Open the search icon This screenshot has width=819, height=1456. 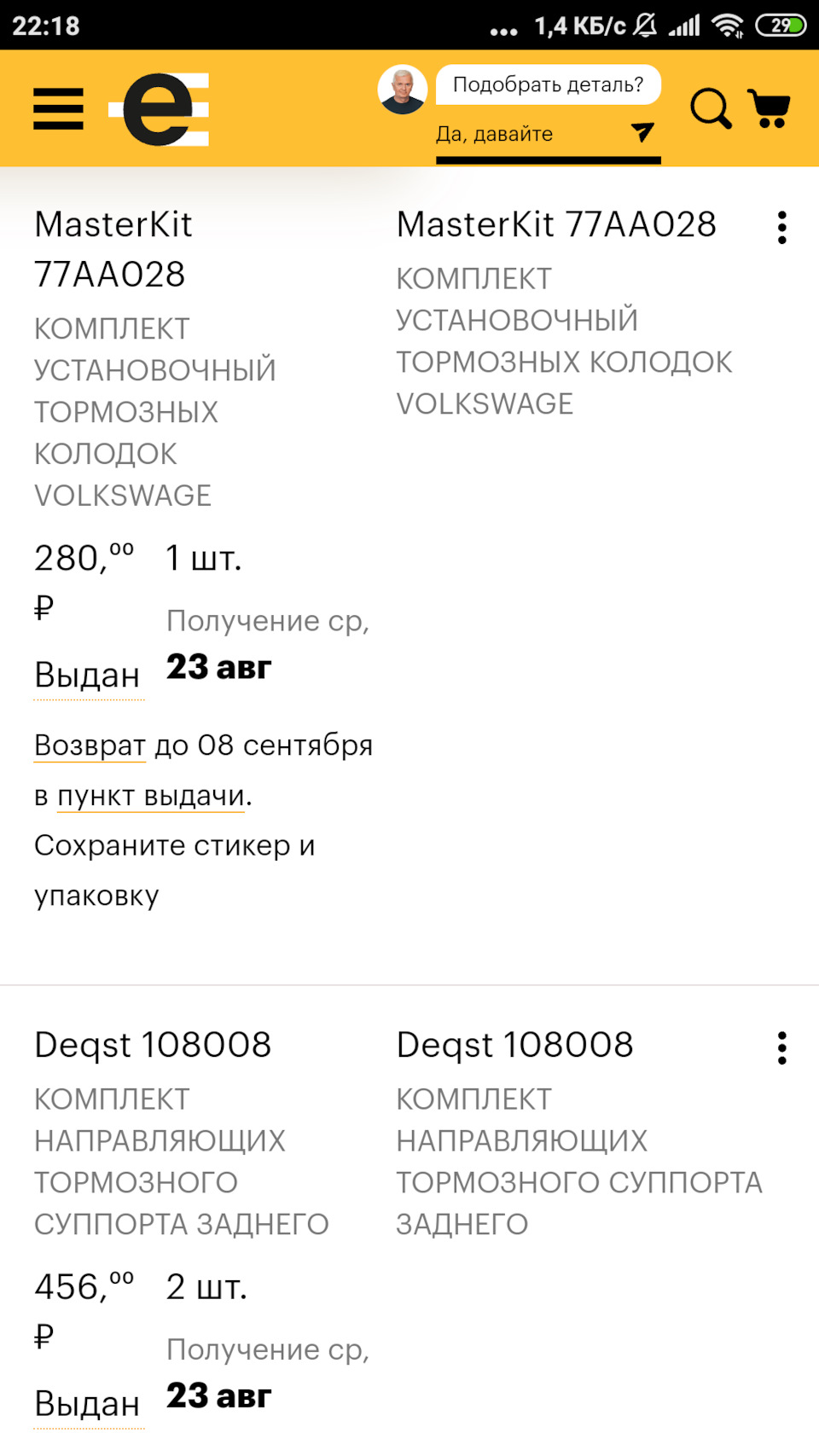click(x=711, y=109)
